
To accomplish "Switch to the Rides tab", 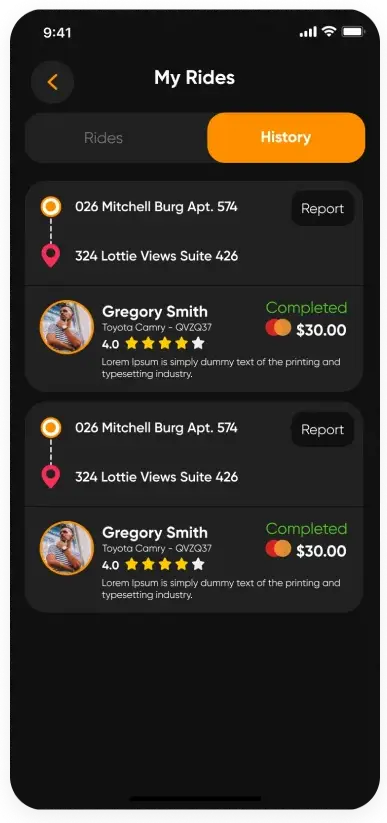I will 103,138.
